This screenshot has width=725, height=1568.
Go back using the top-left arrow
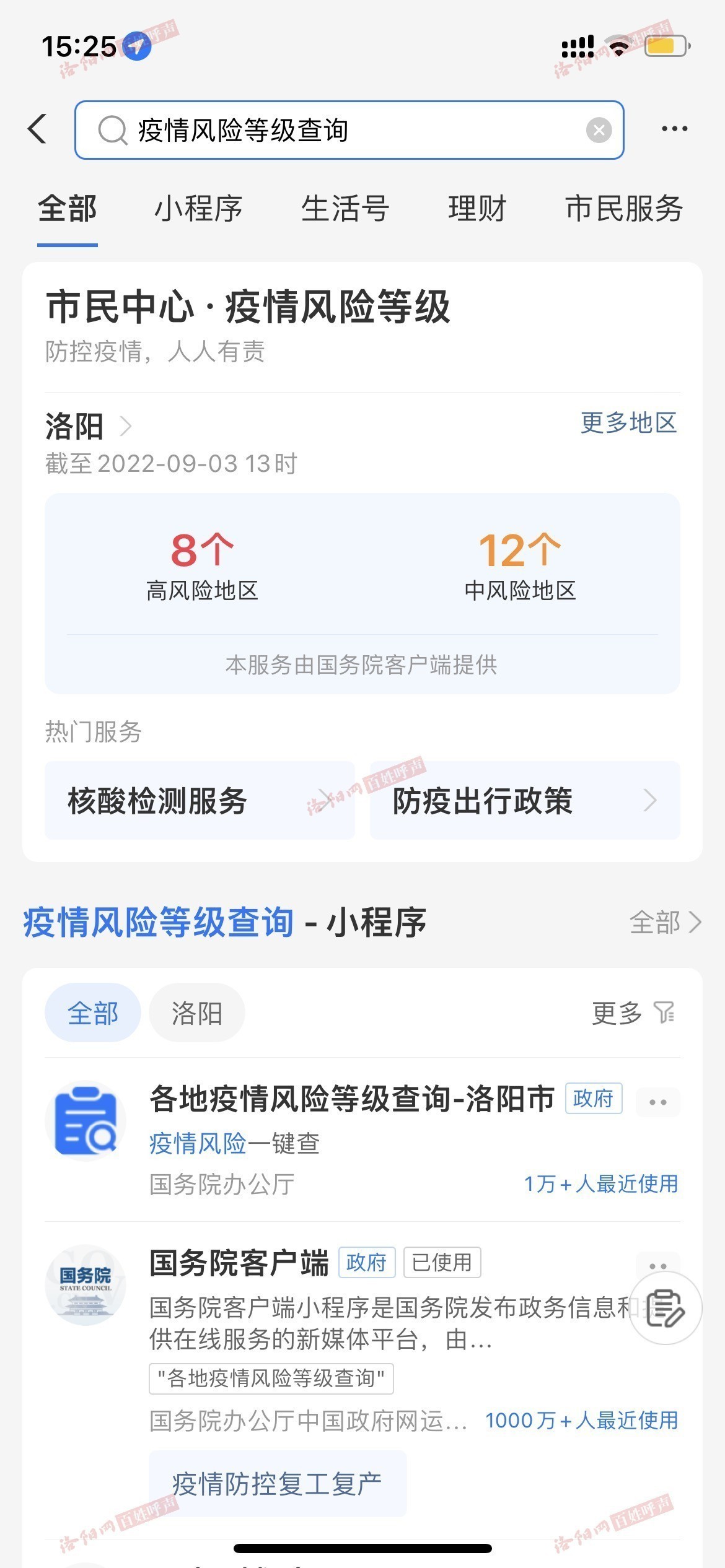pyautogui.click(x=38, y=129)
